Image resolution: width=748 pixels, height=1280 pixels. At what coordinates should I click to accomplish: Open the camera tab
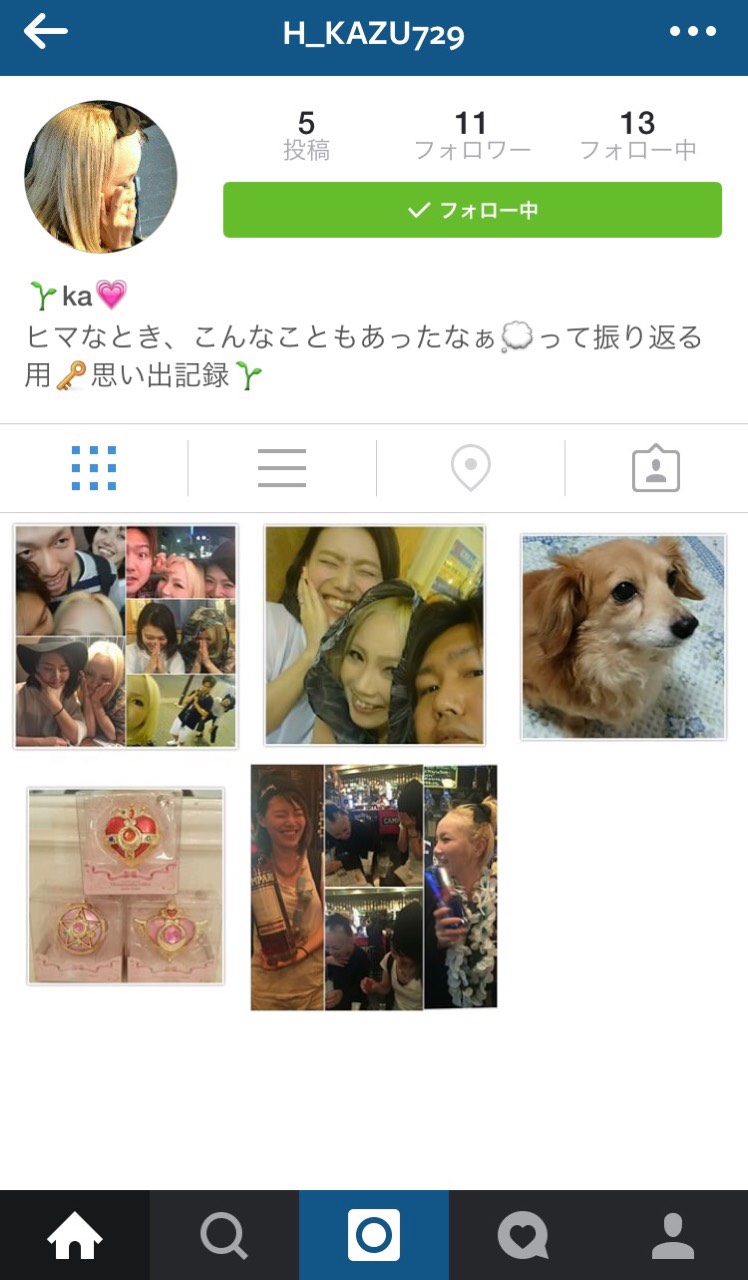pos(374,1236)
